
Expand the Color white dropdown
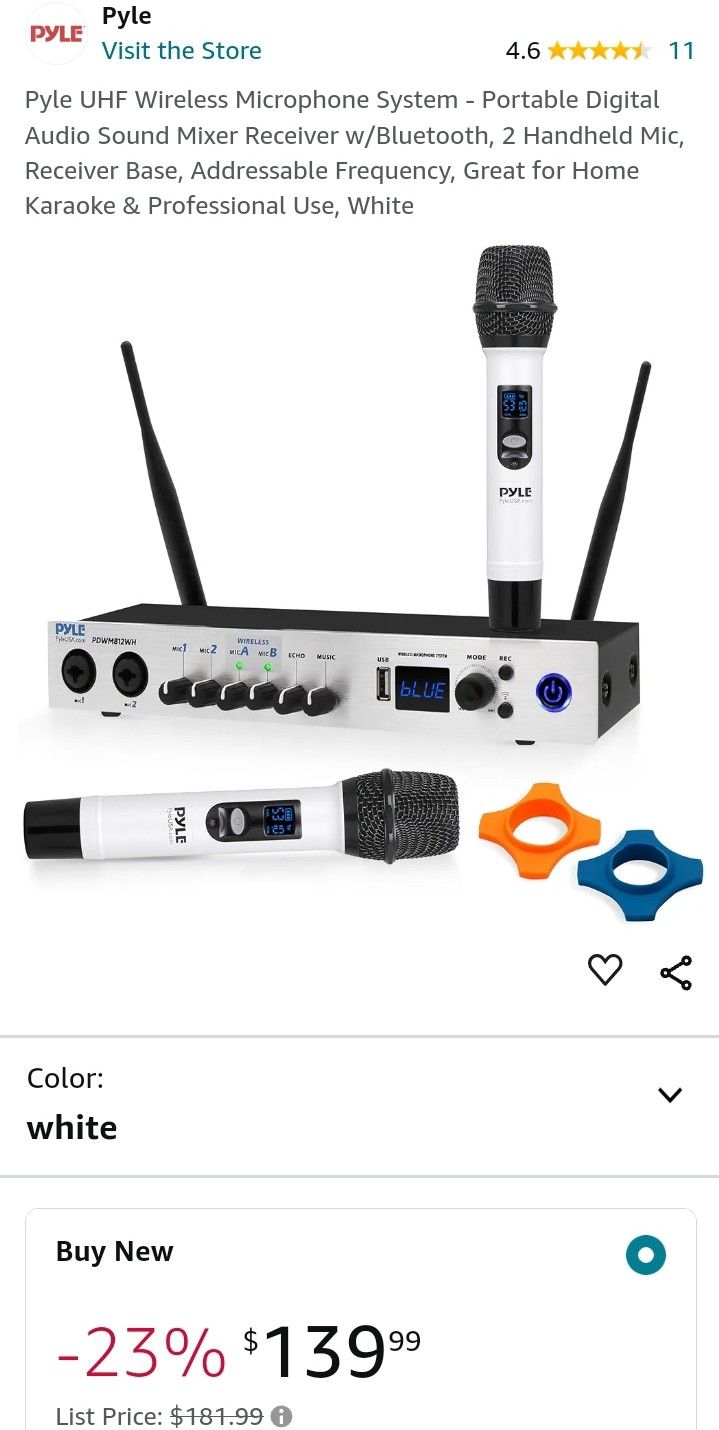click(x=359, y=1107)
